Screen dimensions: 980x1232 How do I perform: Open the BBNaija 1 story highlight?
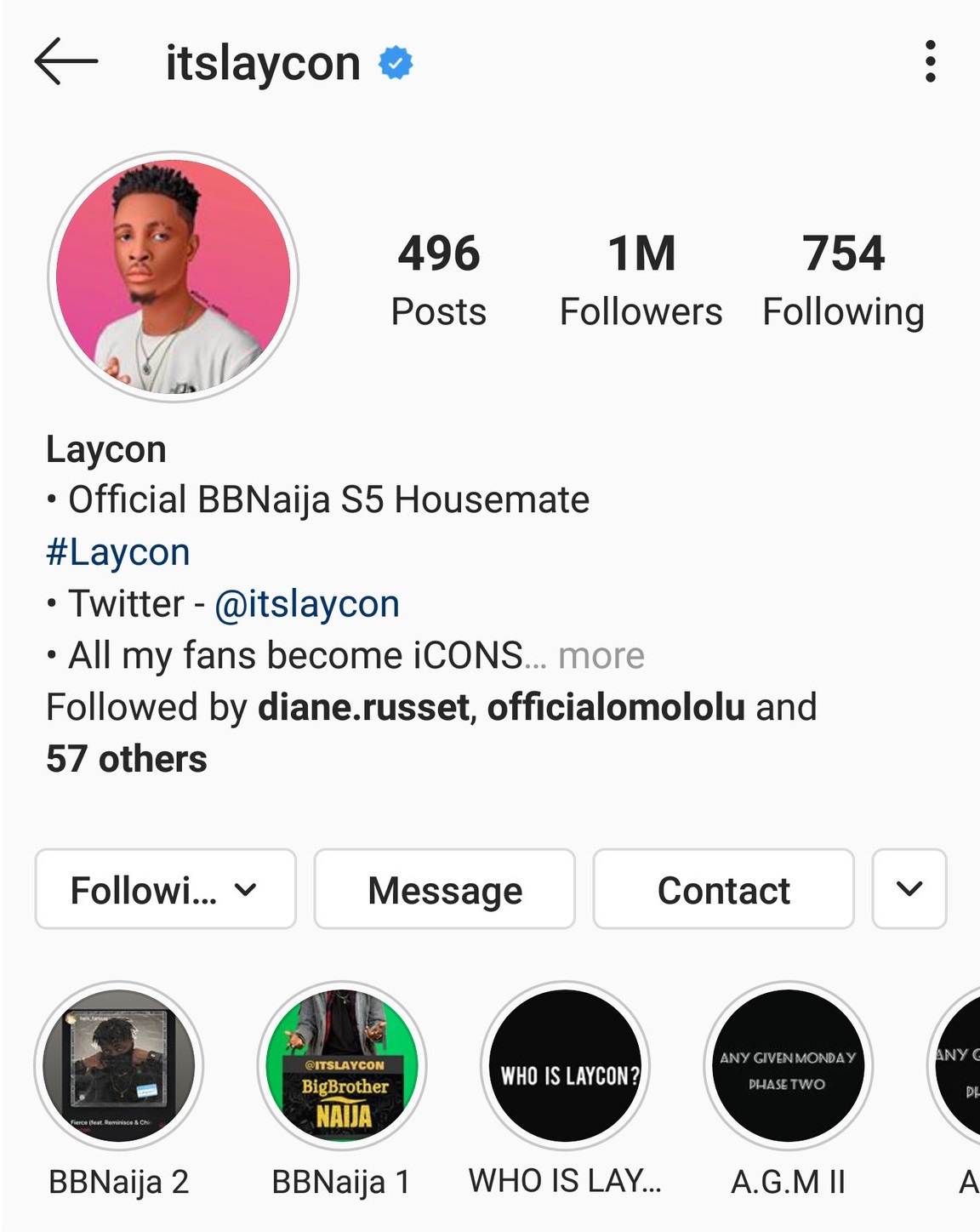[342, 1065]
